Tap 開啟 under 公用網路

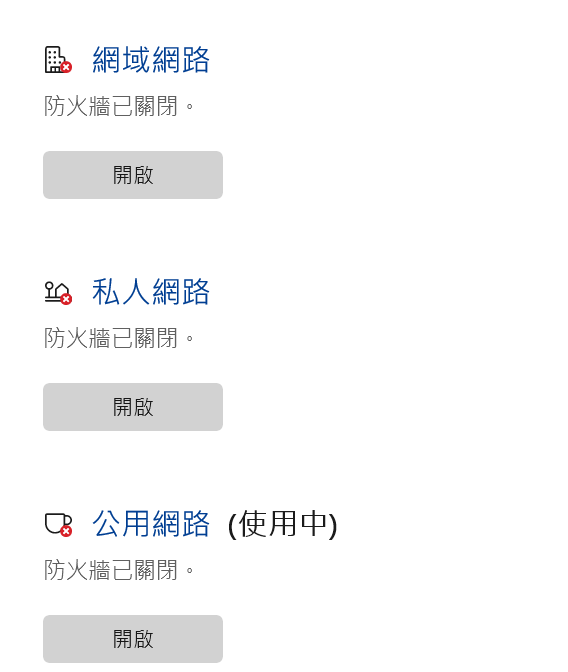pyautogui.click(x=133, y=639)
